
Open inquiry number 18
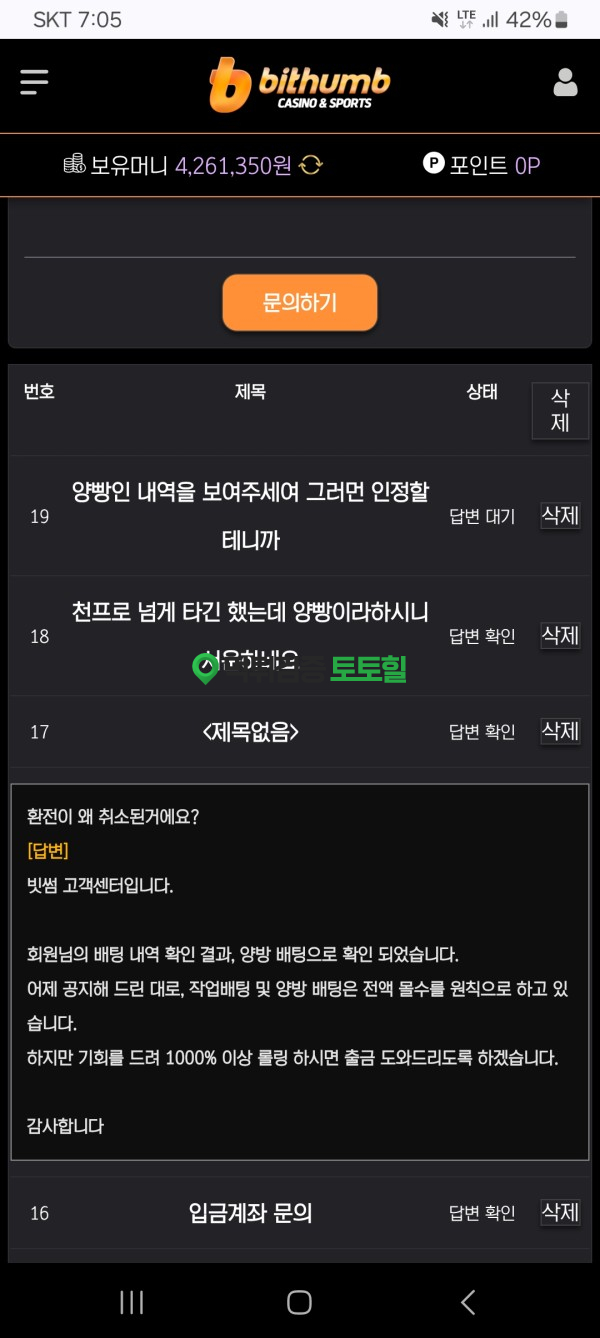pyautogui.click(x=250, y=634)
